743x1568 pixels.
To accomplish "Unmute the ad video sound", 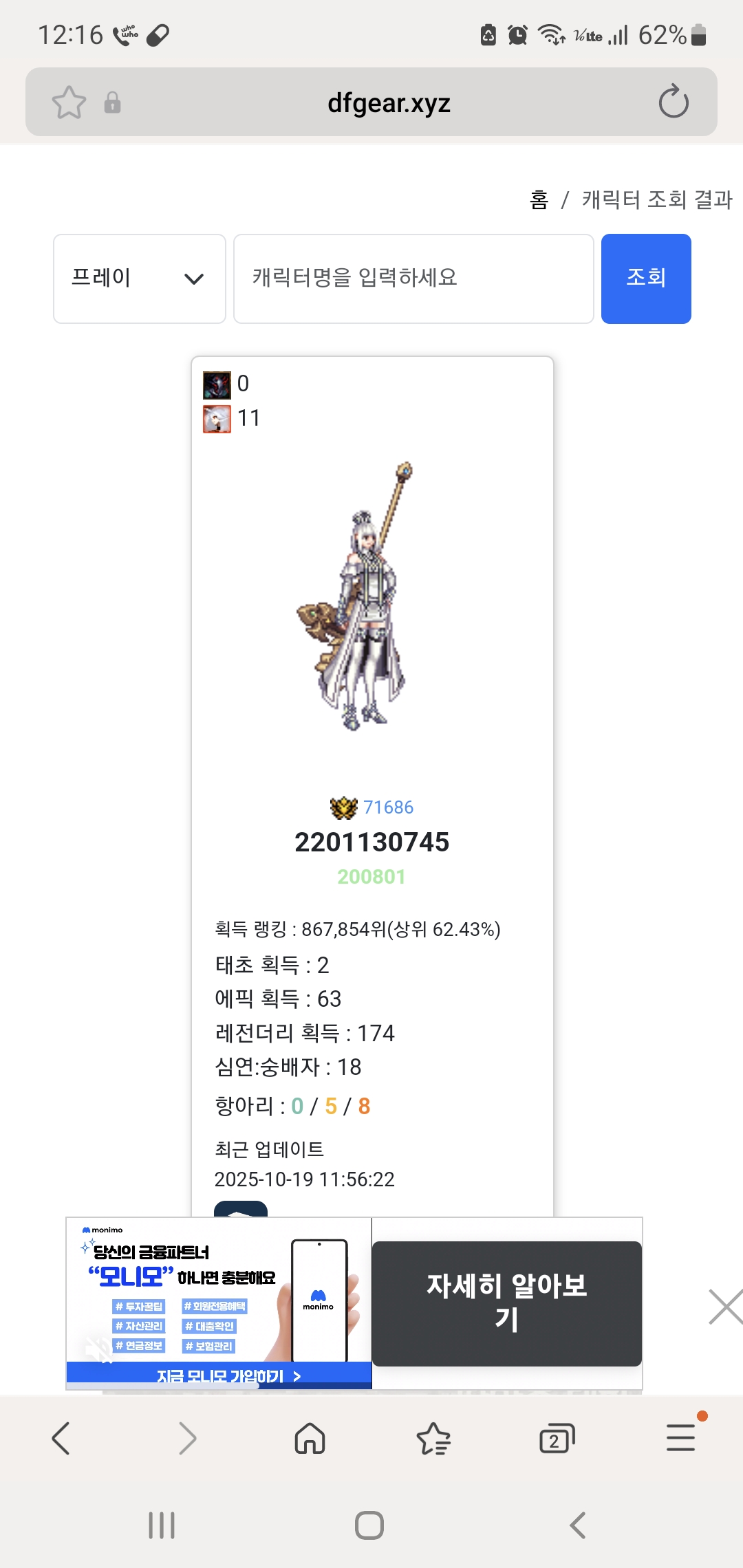I will [x=98, y=1349].
